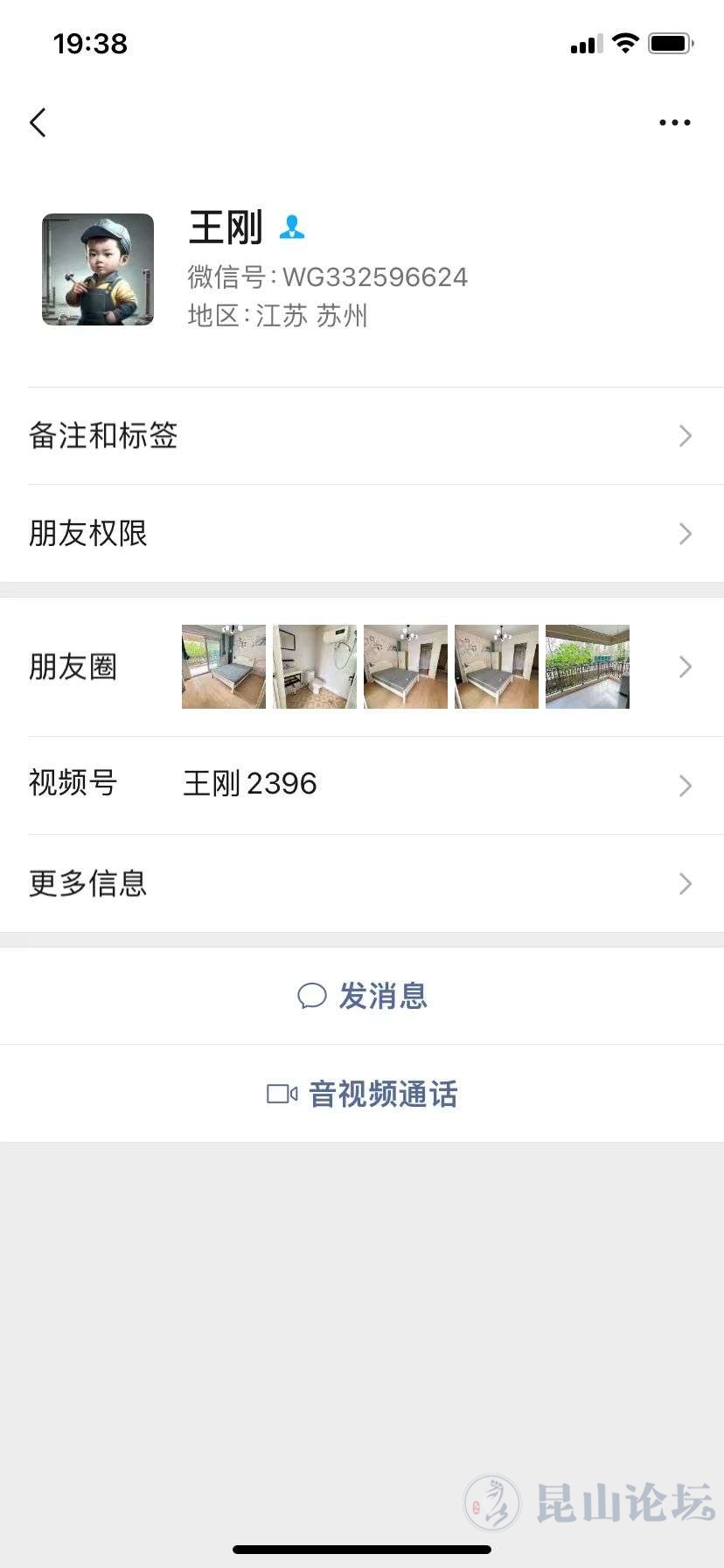Image resolution: width=724 pixels, height=1568 pixels.
Task: View 更多信息 about this contact
Action: (x=362, y=884)
